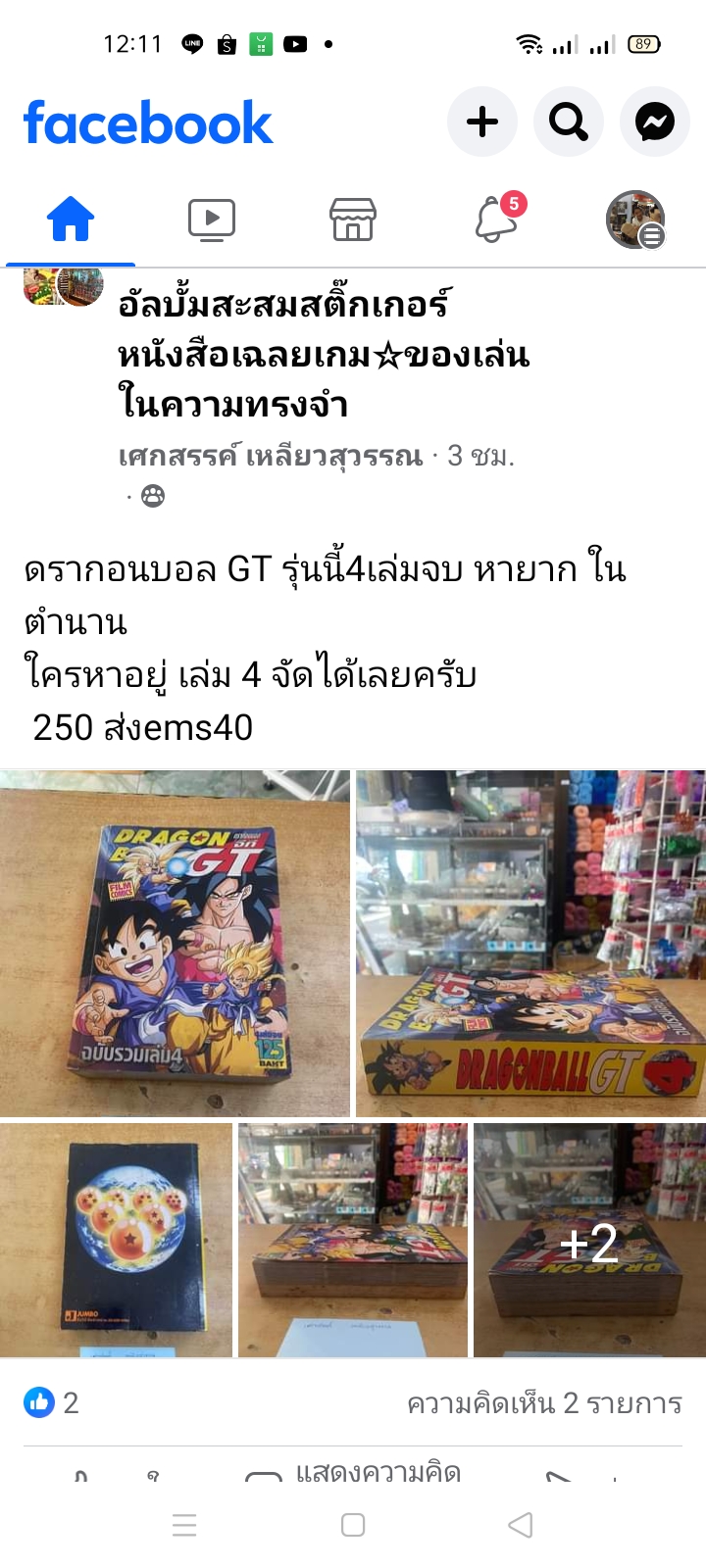This screenshot has width=706, height=1568.
Task: Tap the plus button to create a post
Action: tap(482, 122)
